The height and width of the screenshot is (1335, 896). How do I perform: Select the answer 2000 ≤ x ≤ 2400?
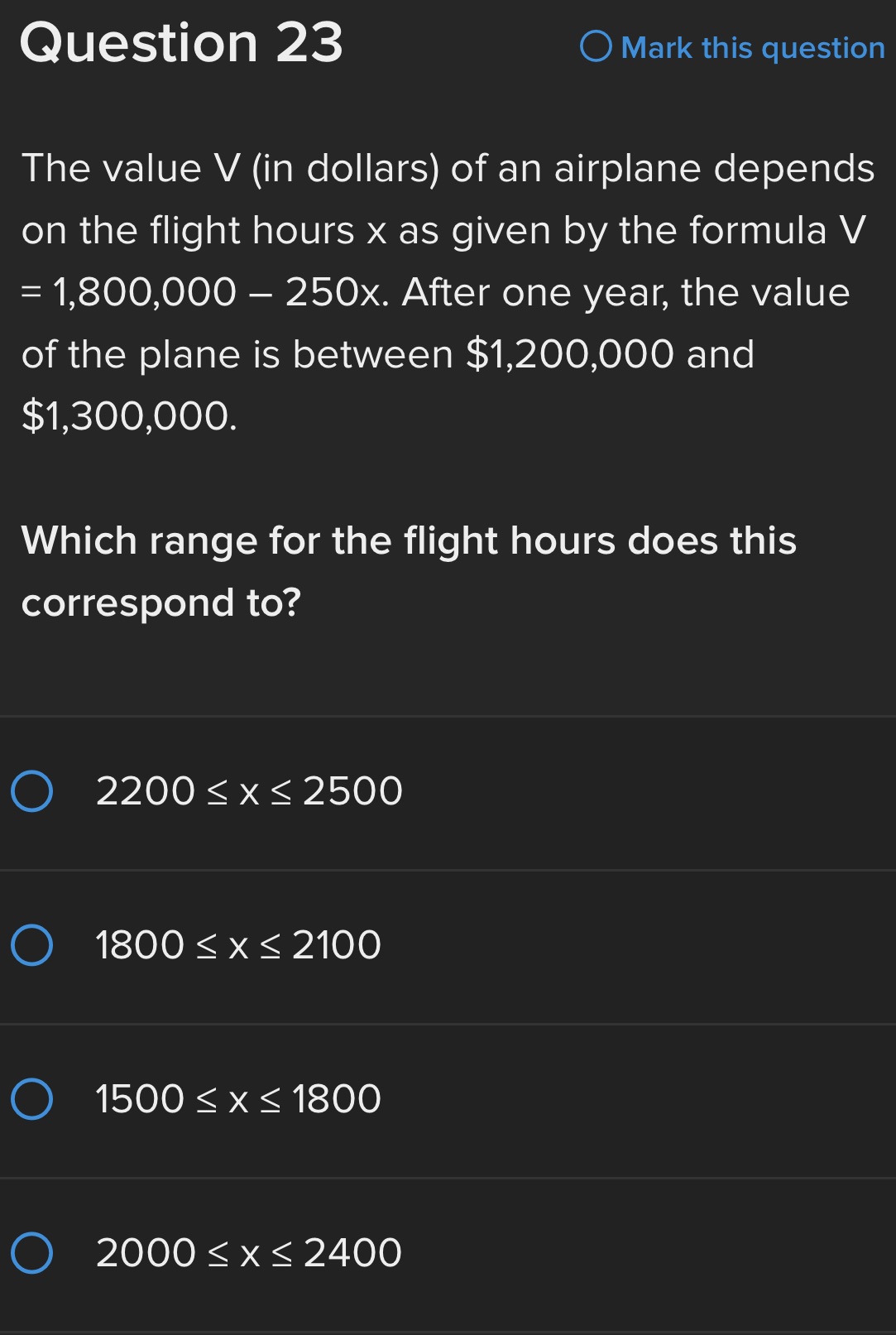[248, 1254]
